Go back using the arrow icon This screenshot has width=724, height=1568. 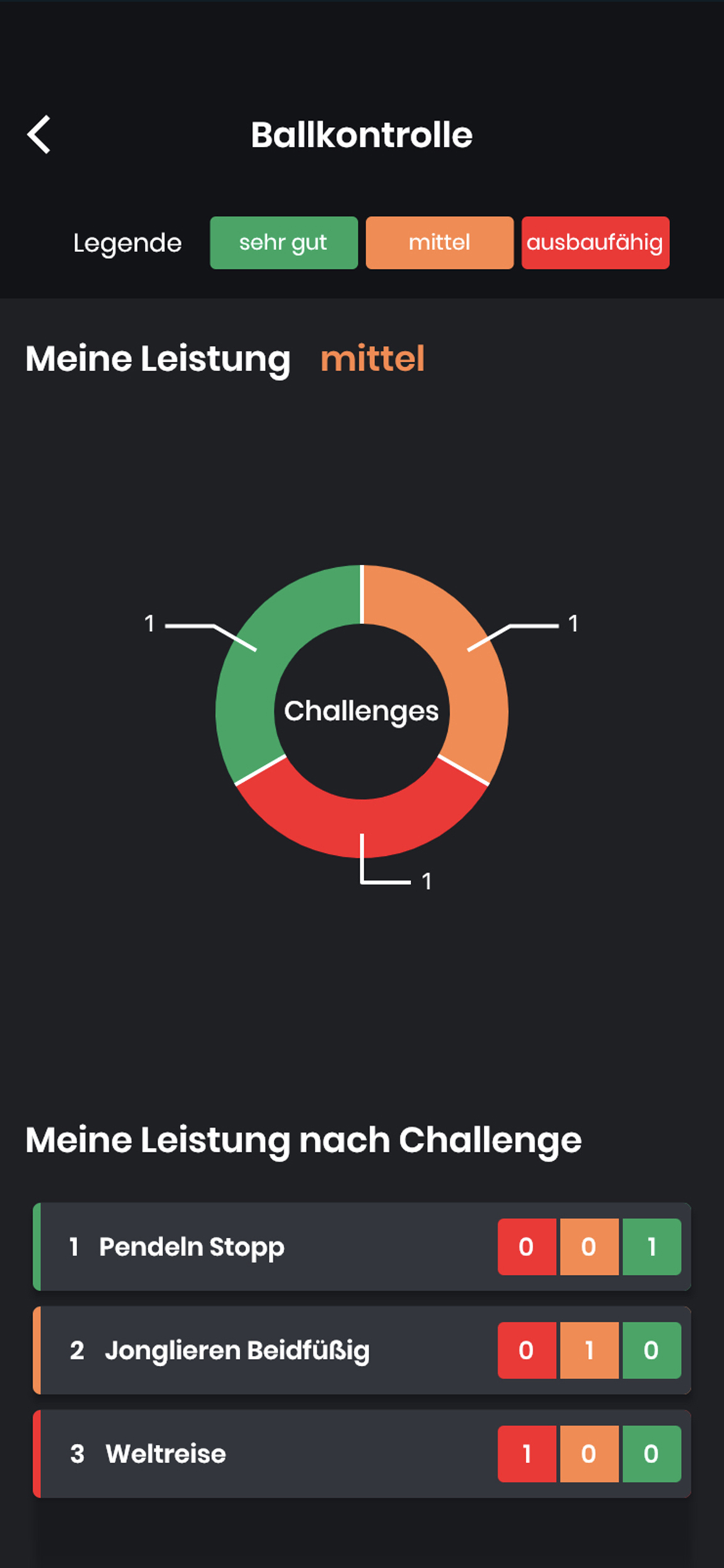tap(39, 134)
